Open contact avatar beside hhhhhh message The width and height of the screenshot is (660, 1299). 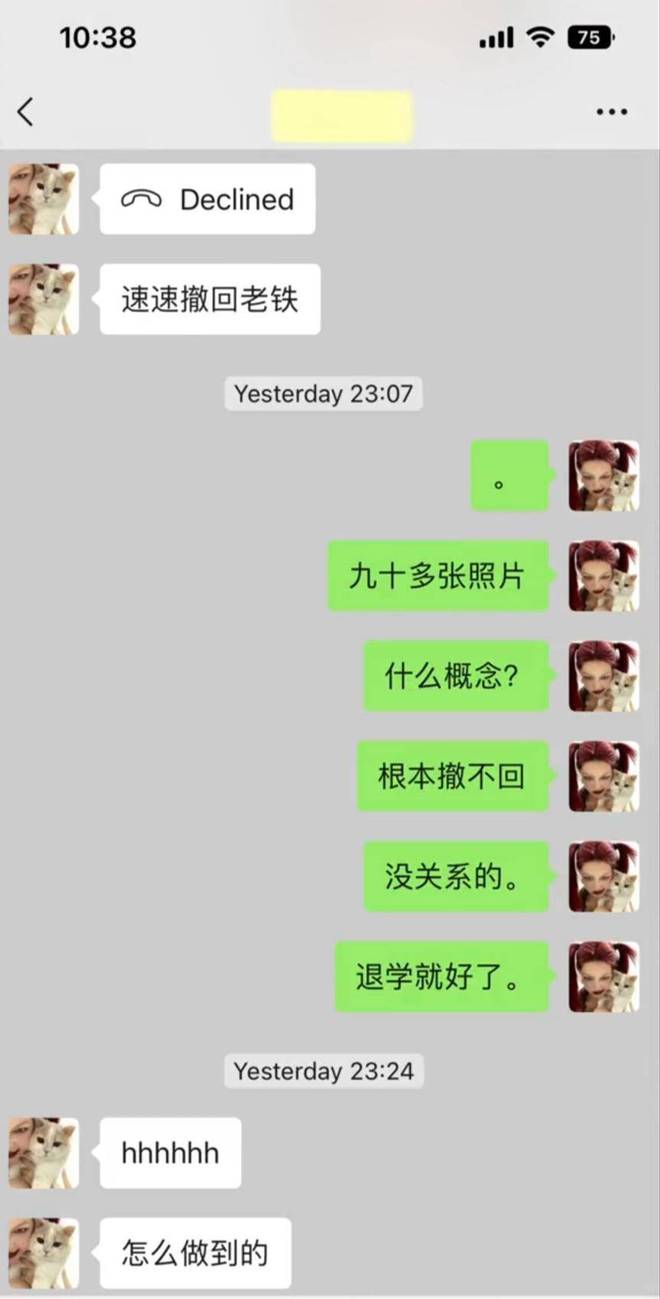point(44,1153)
